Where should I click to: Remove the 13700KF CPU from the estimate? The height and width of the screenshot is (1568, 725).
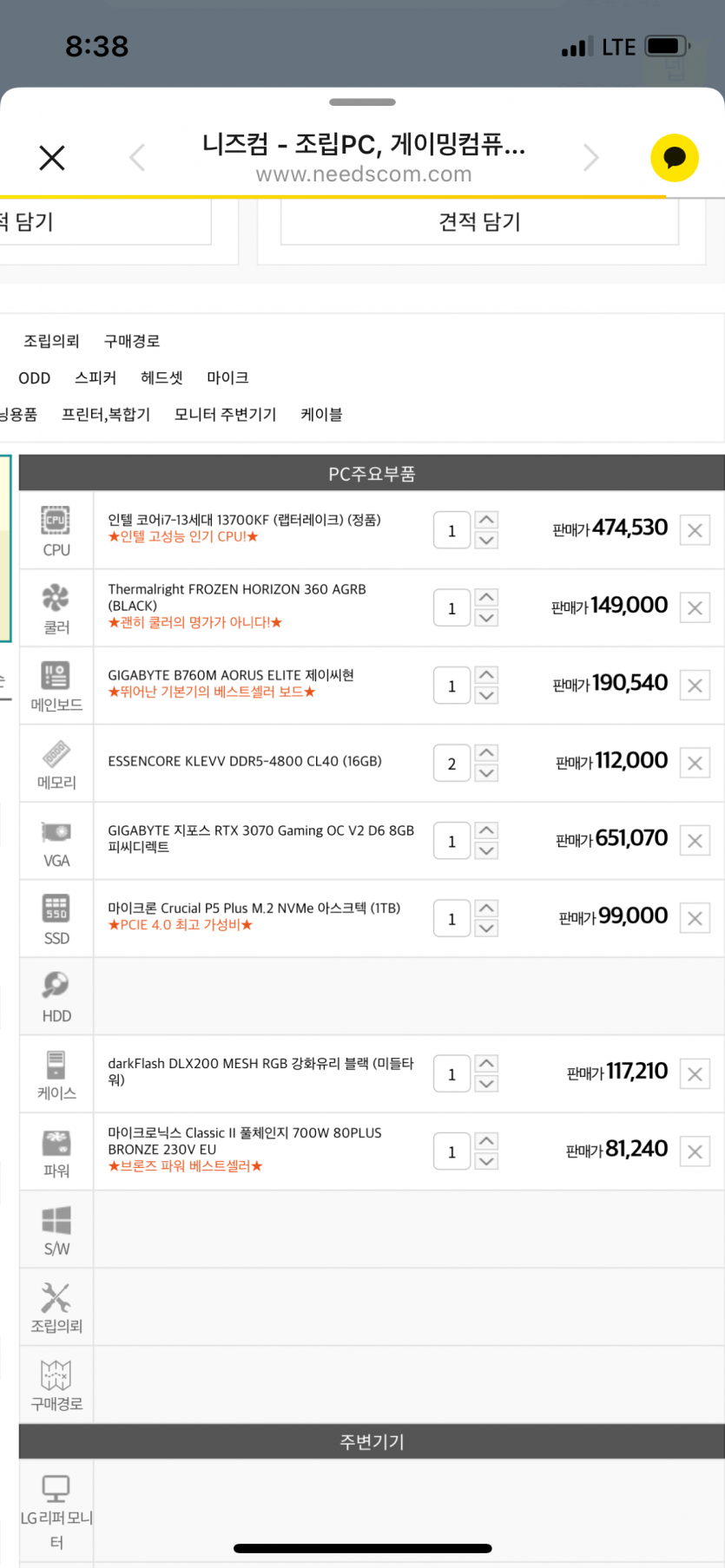[695, 530]
